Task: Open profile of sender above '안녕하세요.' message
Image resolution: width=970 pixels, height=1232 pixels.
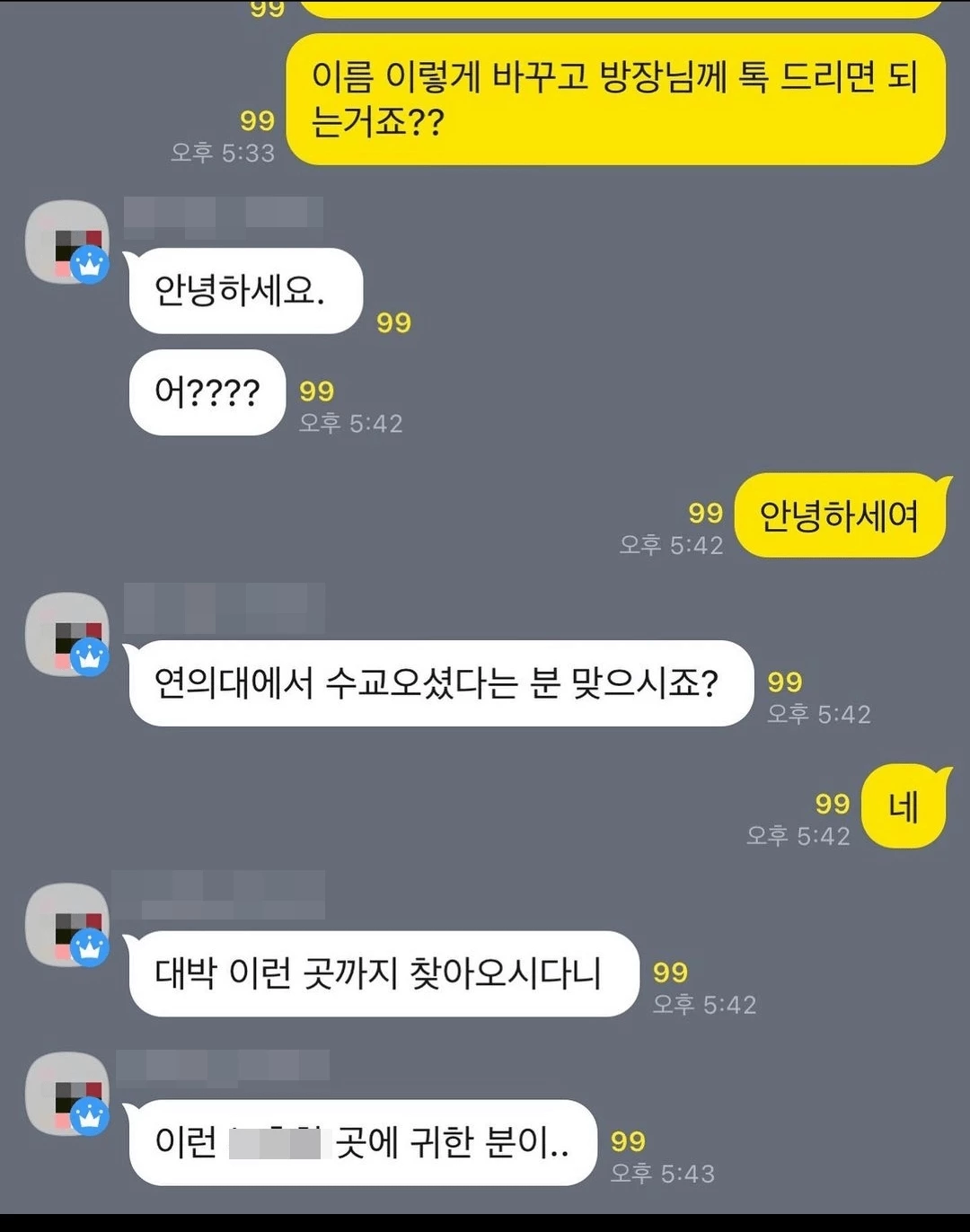Action: tap(67, 242)
